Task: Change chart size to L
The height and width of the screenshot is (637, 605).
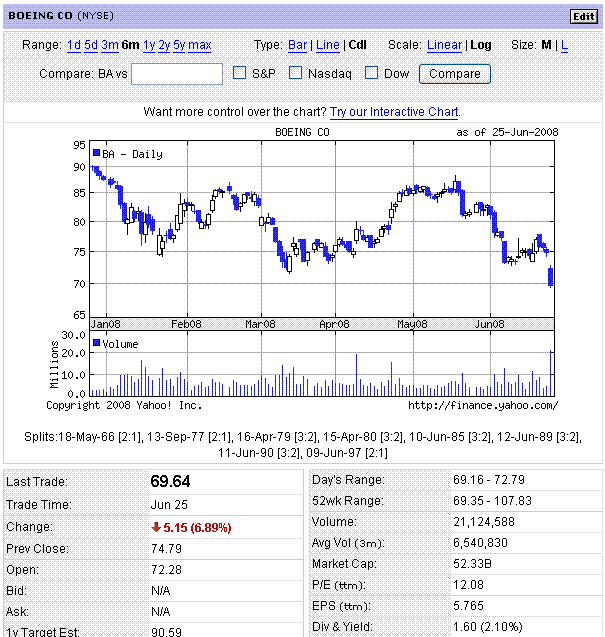Action: pos(565,45)
